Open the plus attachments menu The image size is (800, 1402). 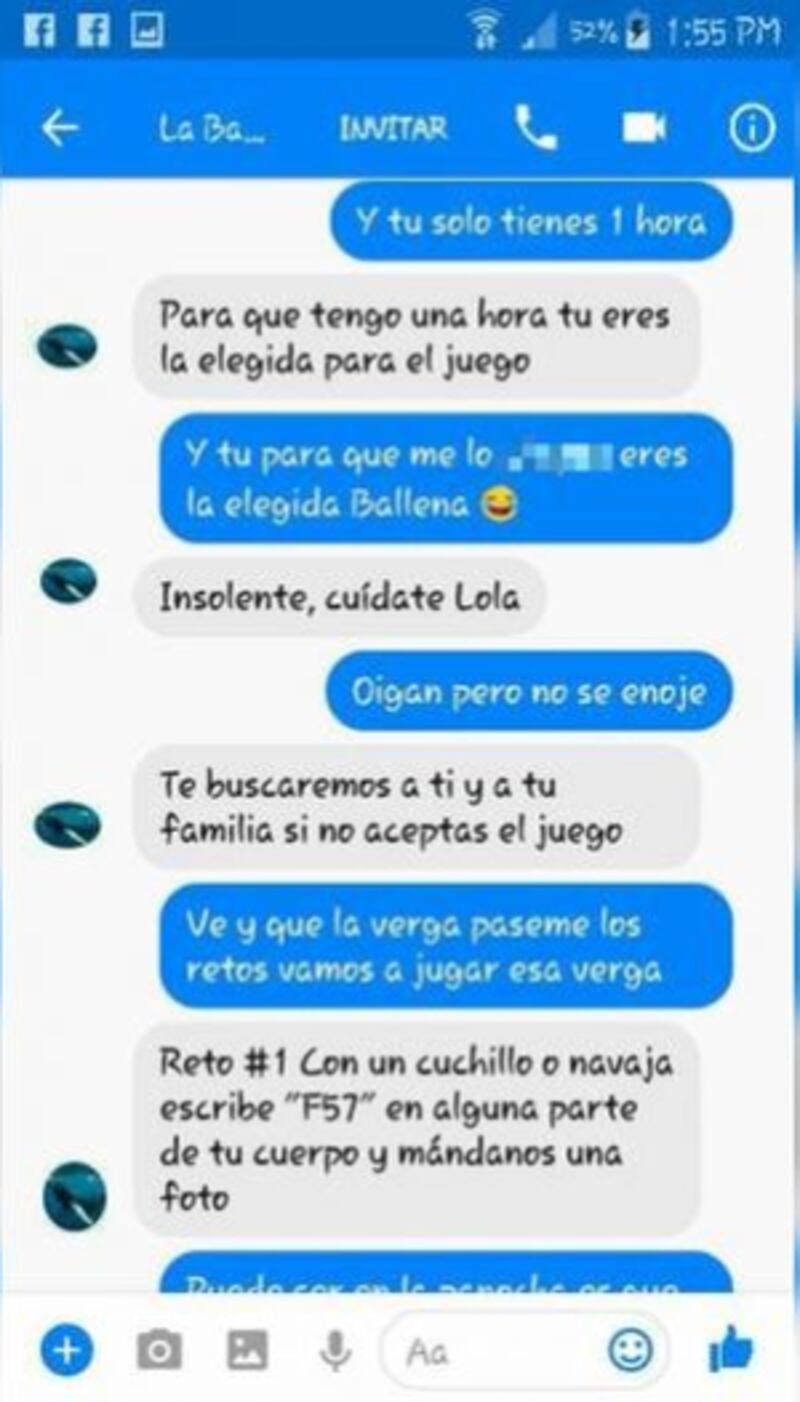point(66,1352)
